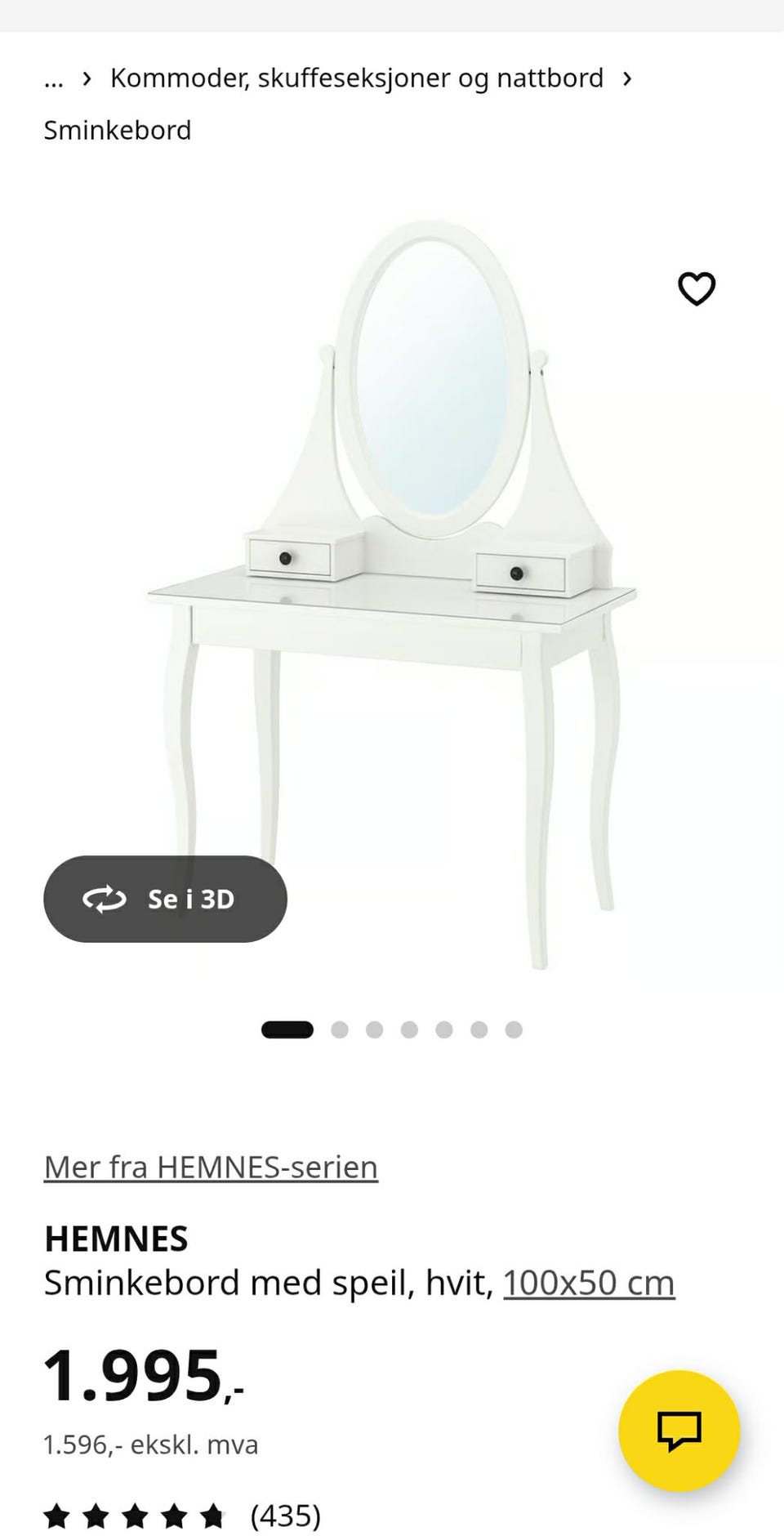Screen dimensions: 784x1536
Task: Select the 100x50 cm size link
Action: (589, 1283)
